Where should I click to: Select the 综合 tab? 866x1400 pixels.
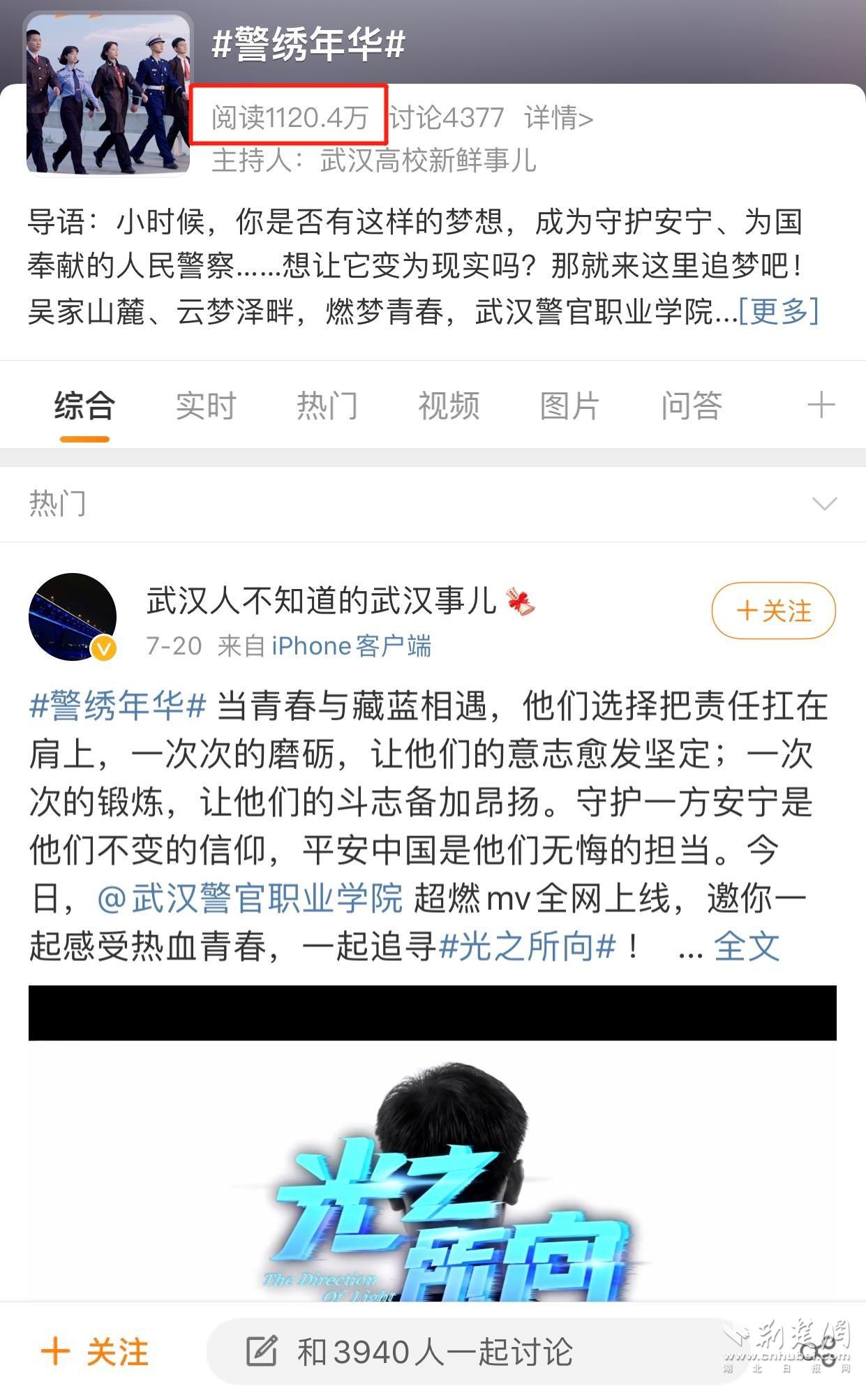point(84,405)
